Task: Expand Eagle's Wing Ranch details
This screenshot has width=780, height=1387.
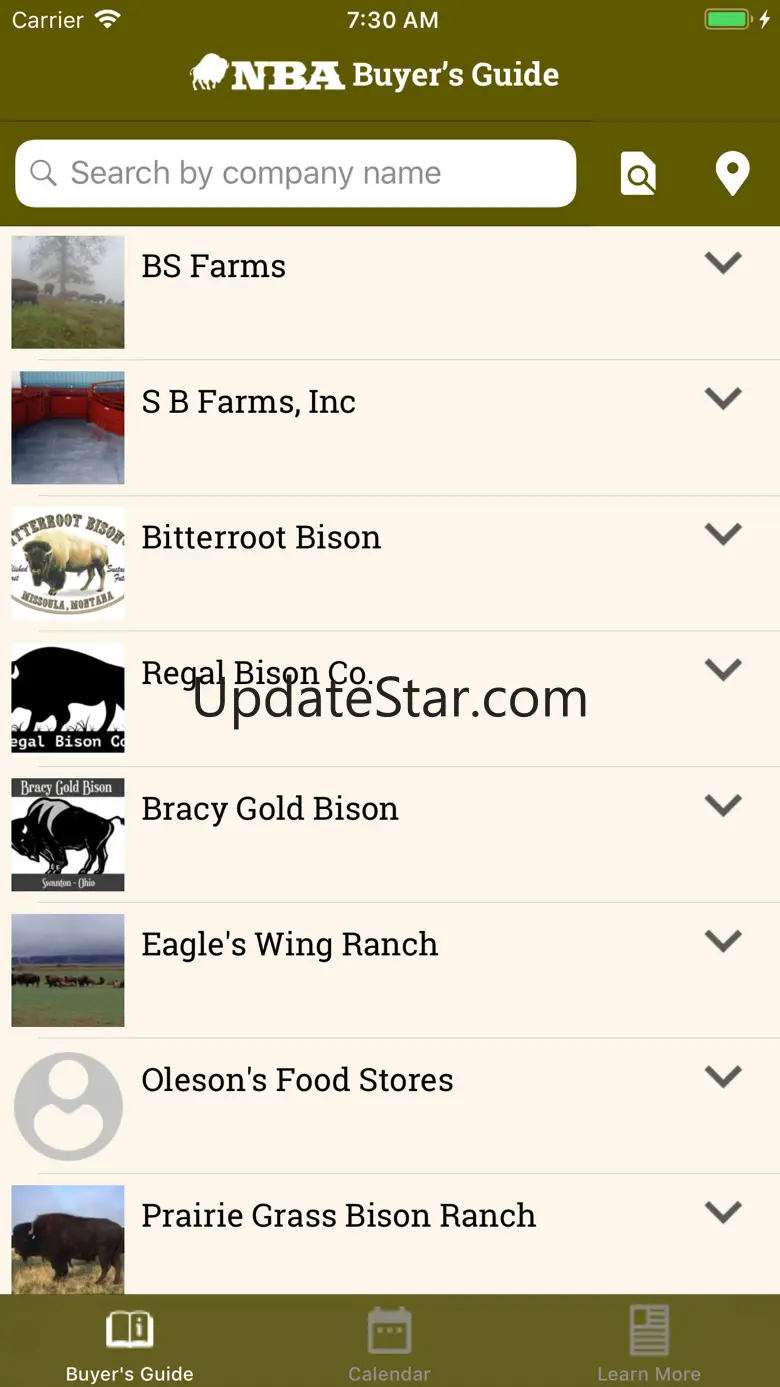Action: pos(722,941)
